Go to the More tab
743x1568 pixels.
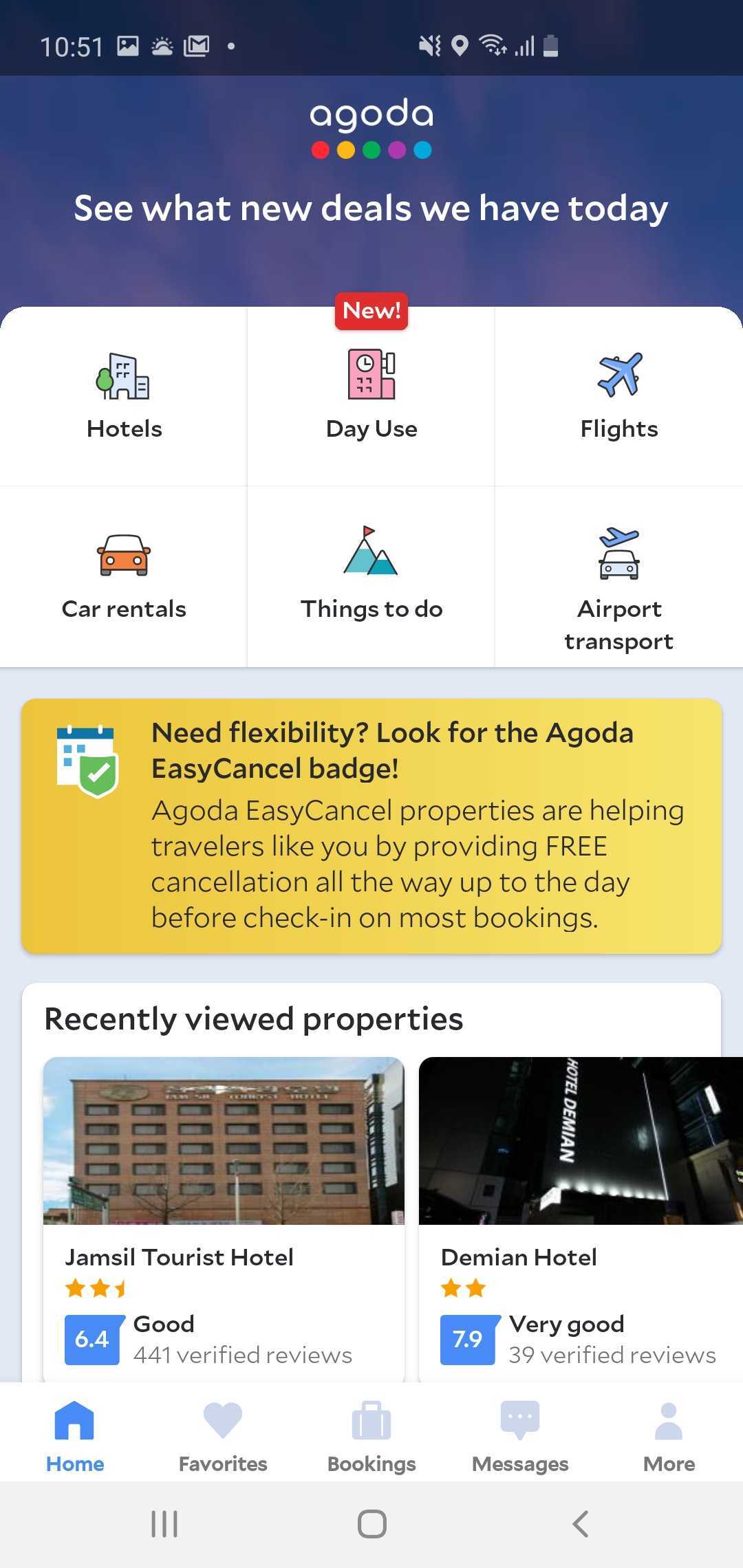[669, 1435]
